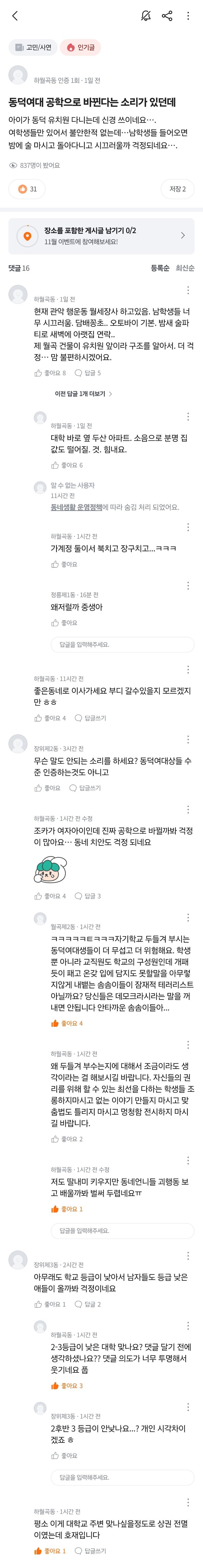
Task: Open the 장소를 포함한 게시글 남기기 banner
Action: [101, 236]
